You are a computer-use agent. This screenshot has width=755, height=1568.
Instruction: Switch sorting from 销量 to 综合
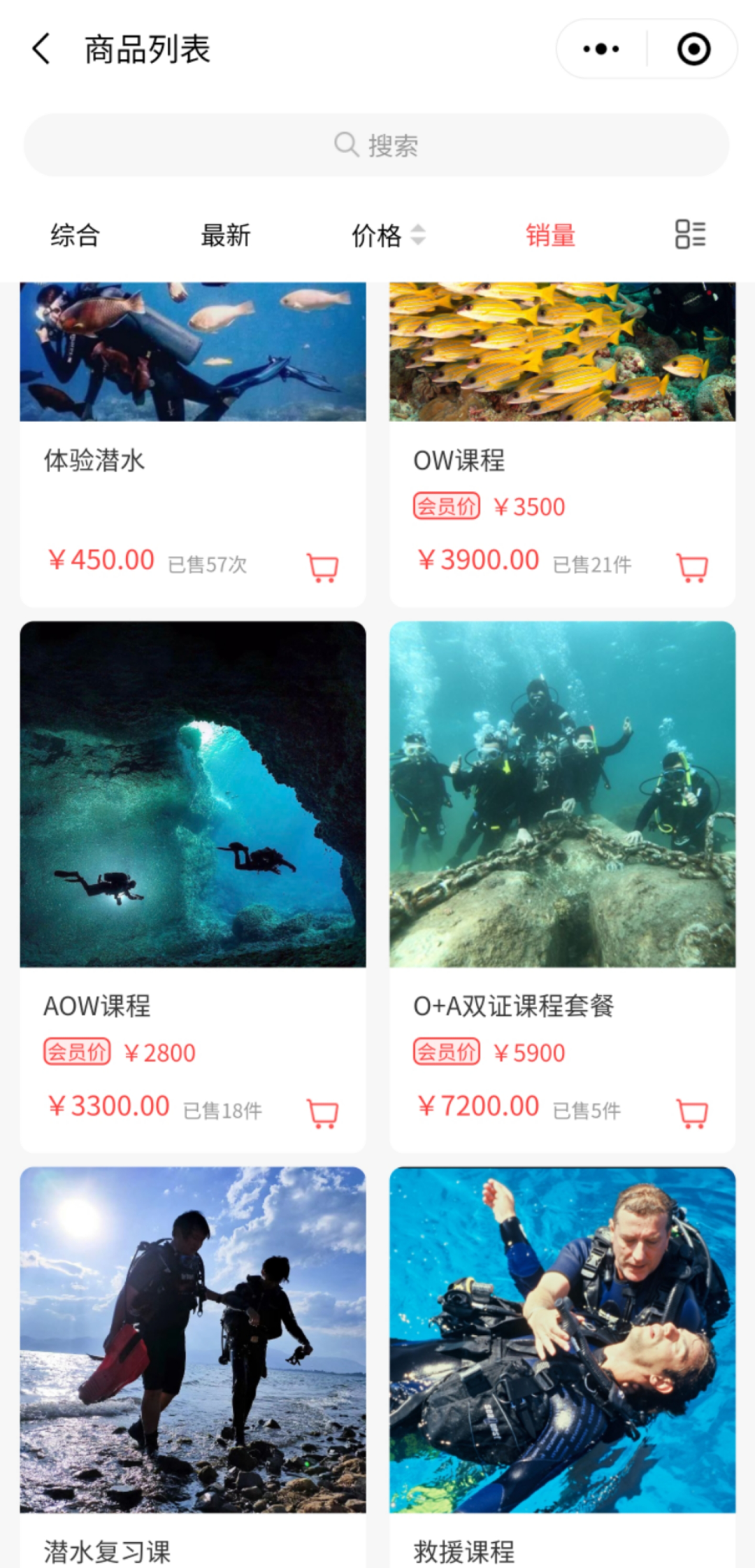74,236
